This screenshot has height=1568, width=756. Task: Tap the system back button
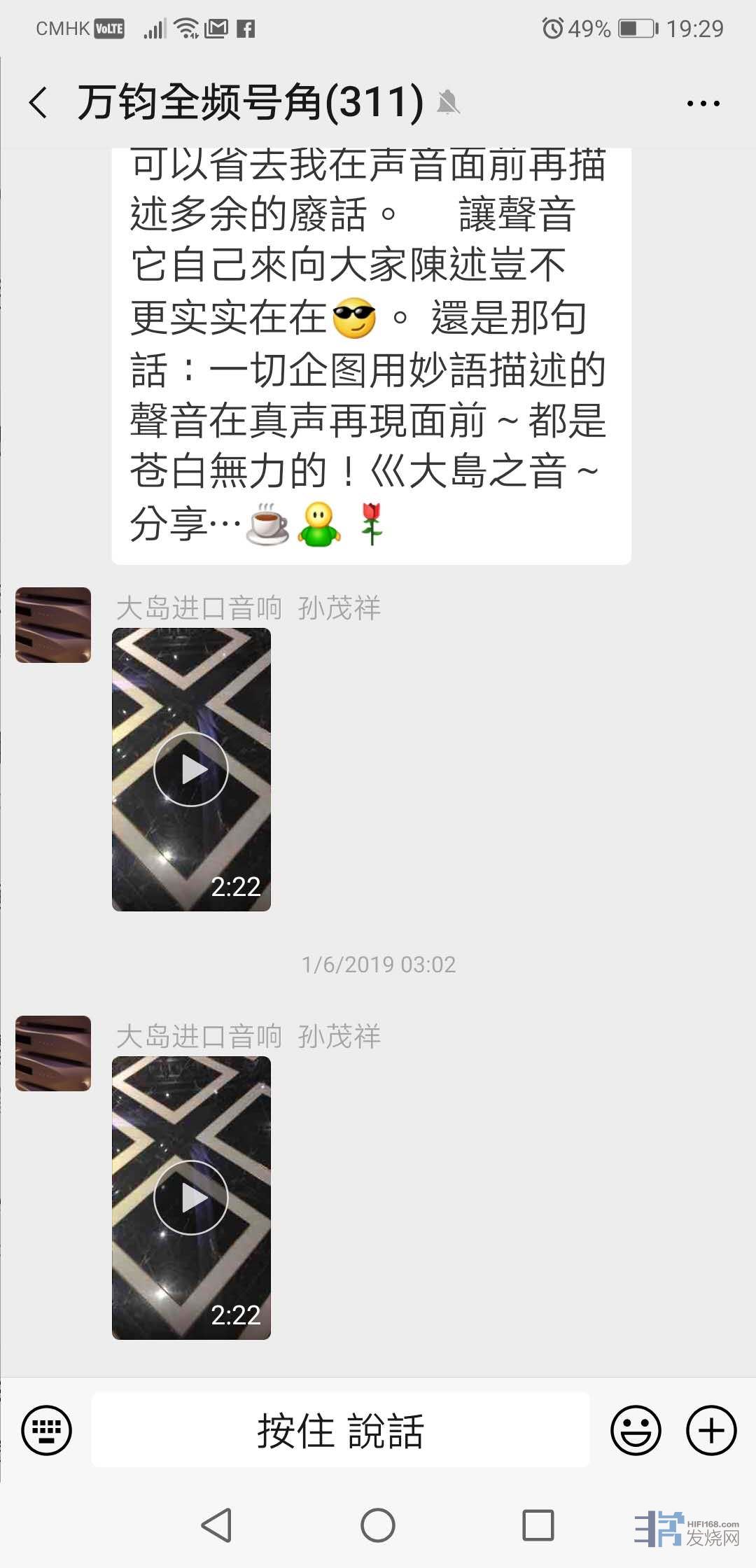click(216, 1524)
